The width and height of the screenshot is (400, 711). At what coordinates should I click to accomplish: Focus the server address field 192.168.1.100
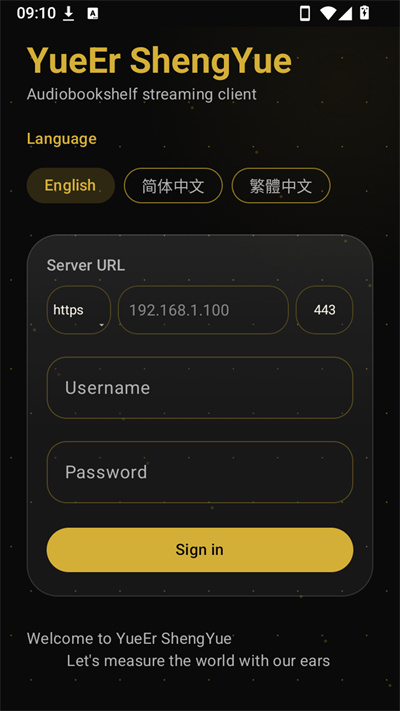pos(203,310)
